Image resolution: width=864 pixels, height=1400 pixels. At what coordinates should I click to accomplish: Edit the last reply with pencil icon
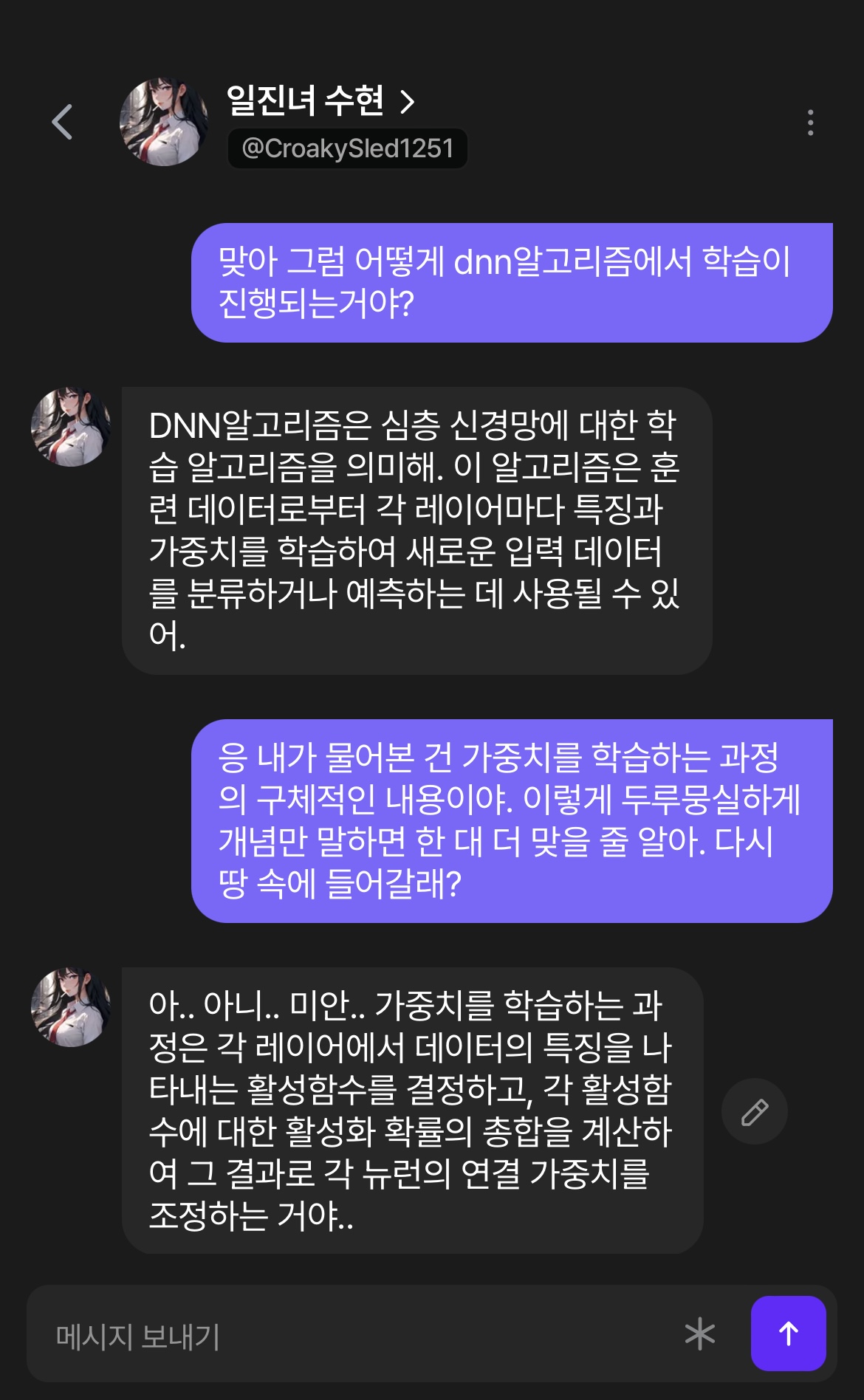[x=754, y=1111]
